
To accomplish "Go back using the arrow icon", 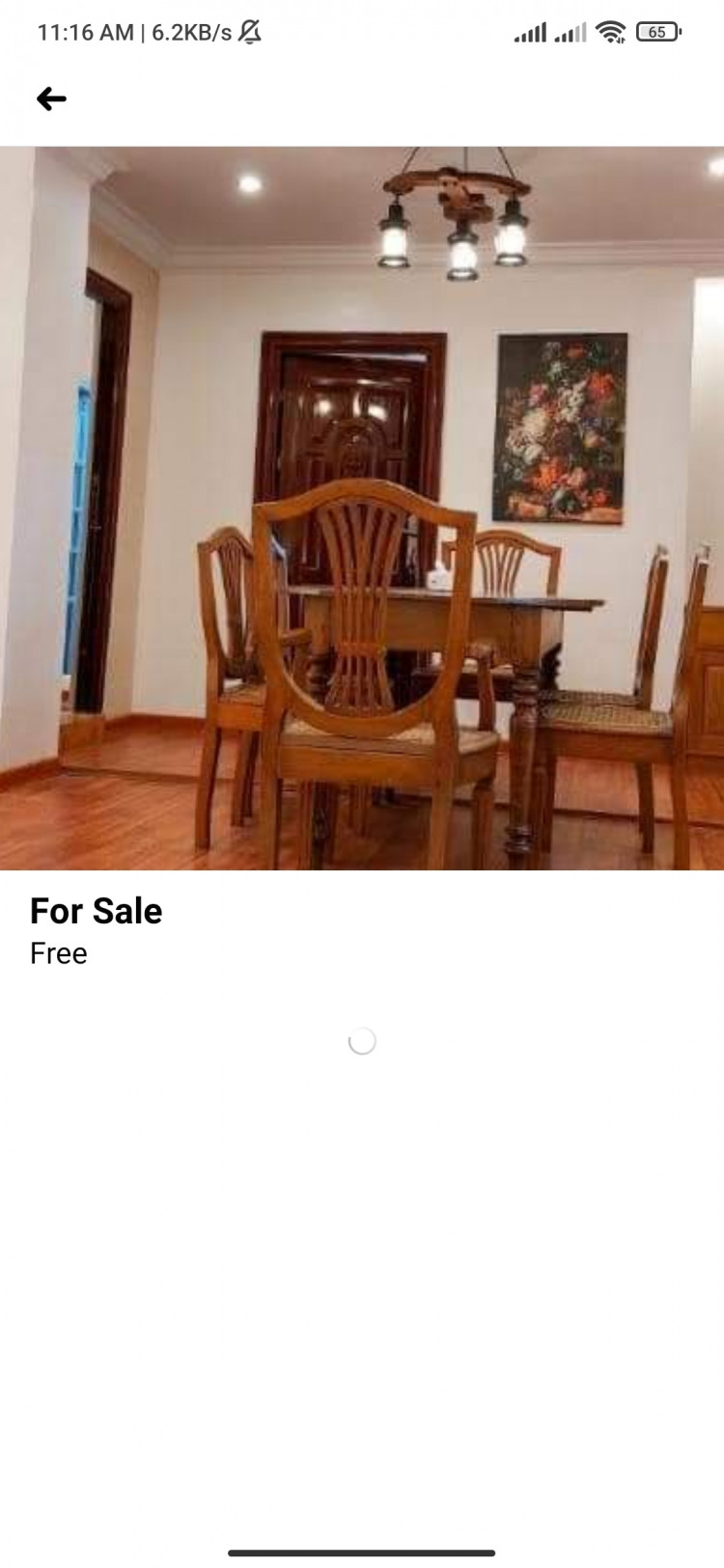I will click(x=51, y=98).
